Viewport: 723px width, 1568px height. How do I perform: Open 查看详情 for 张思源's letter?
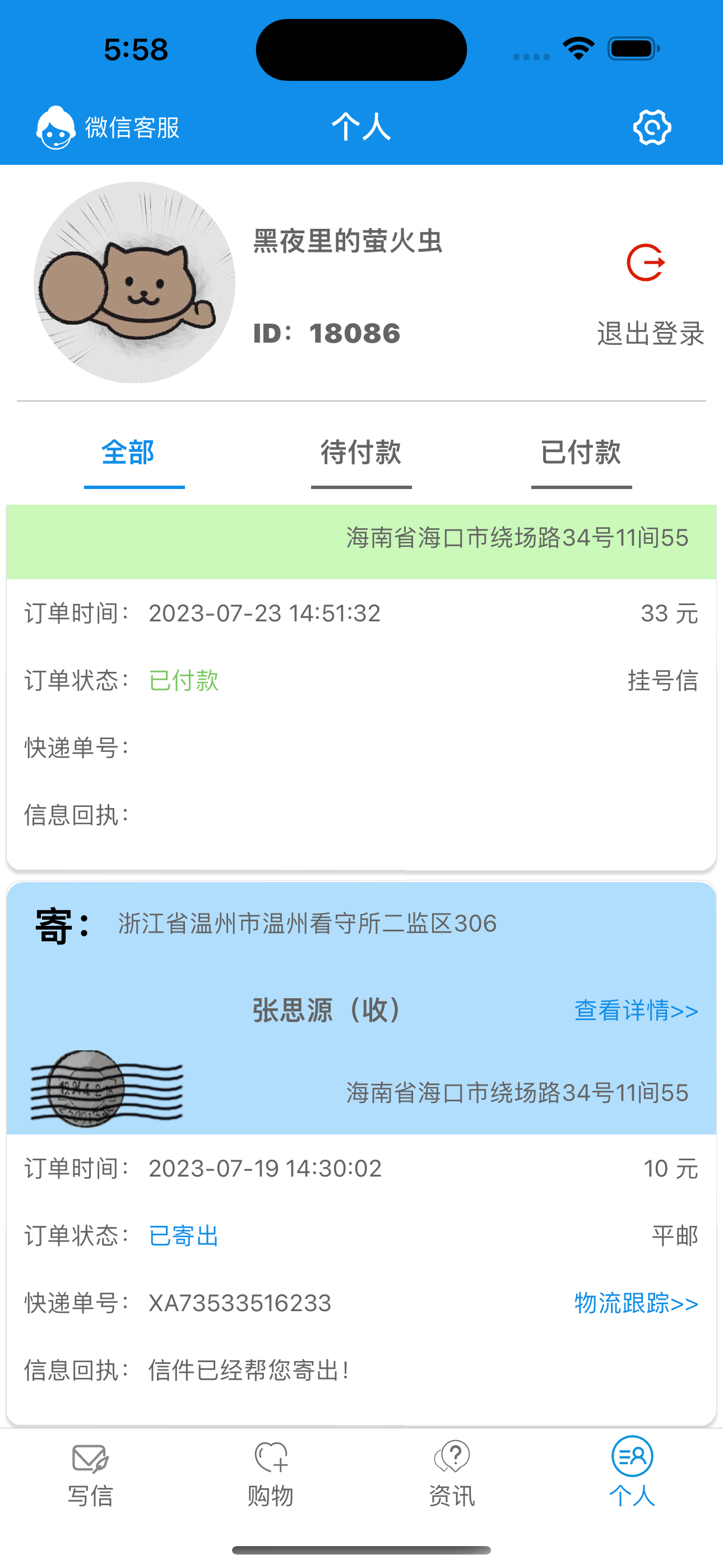pos(636,1011)
